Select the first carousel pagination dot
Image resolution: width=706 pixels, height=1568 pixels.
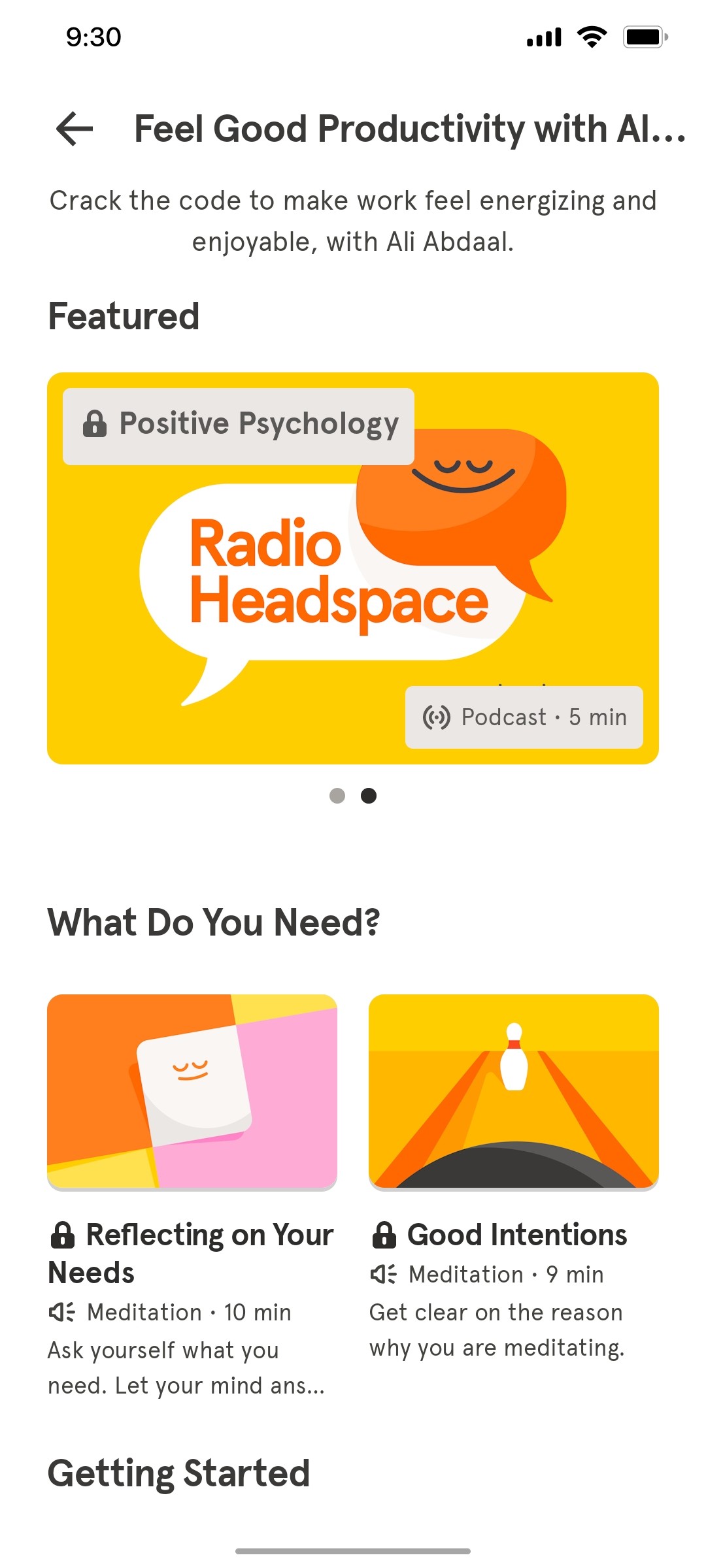tap(338, 796)
